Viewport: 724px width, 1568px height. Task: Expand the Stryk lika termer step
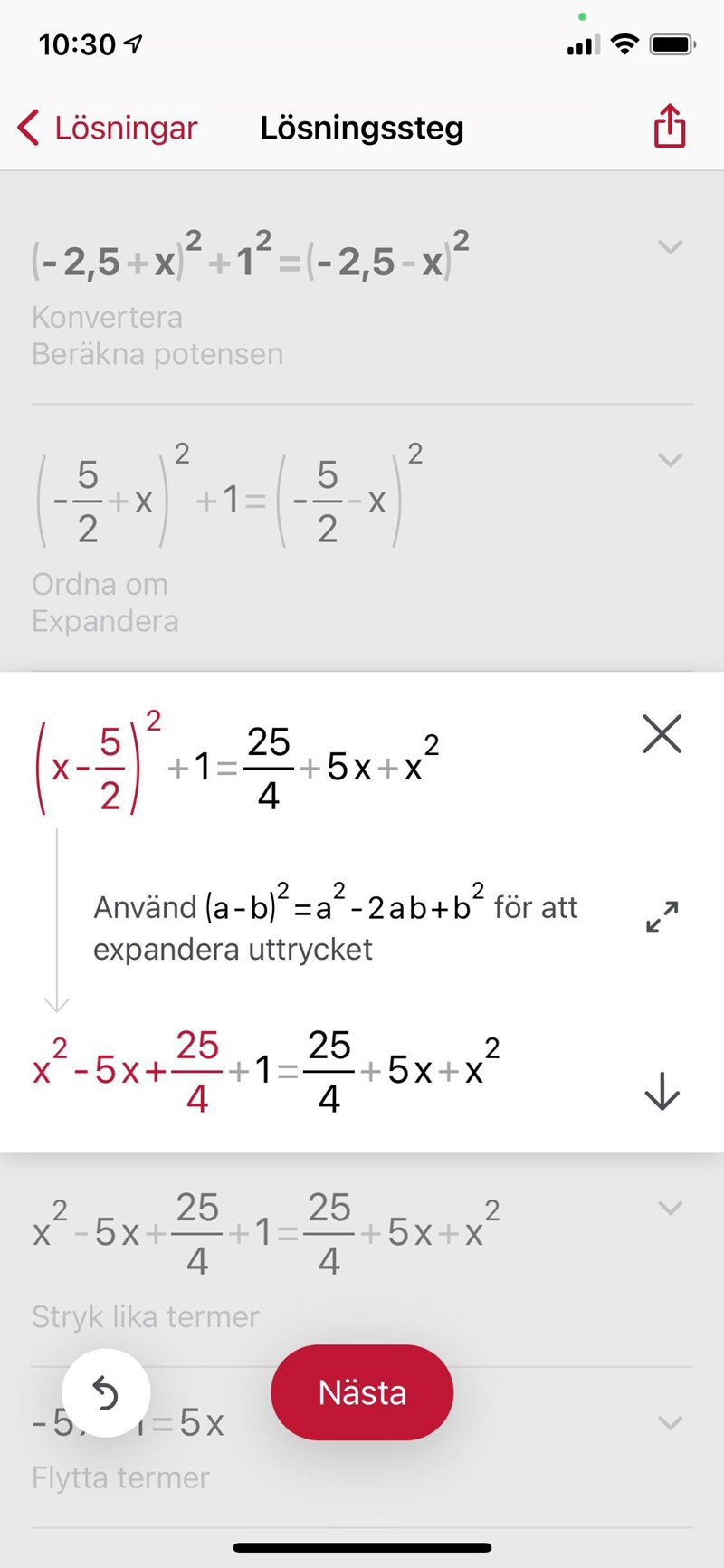[670, 1207]
